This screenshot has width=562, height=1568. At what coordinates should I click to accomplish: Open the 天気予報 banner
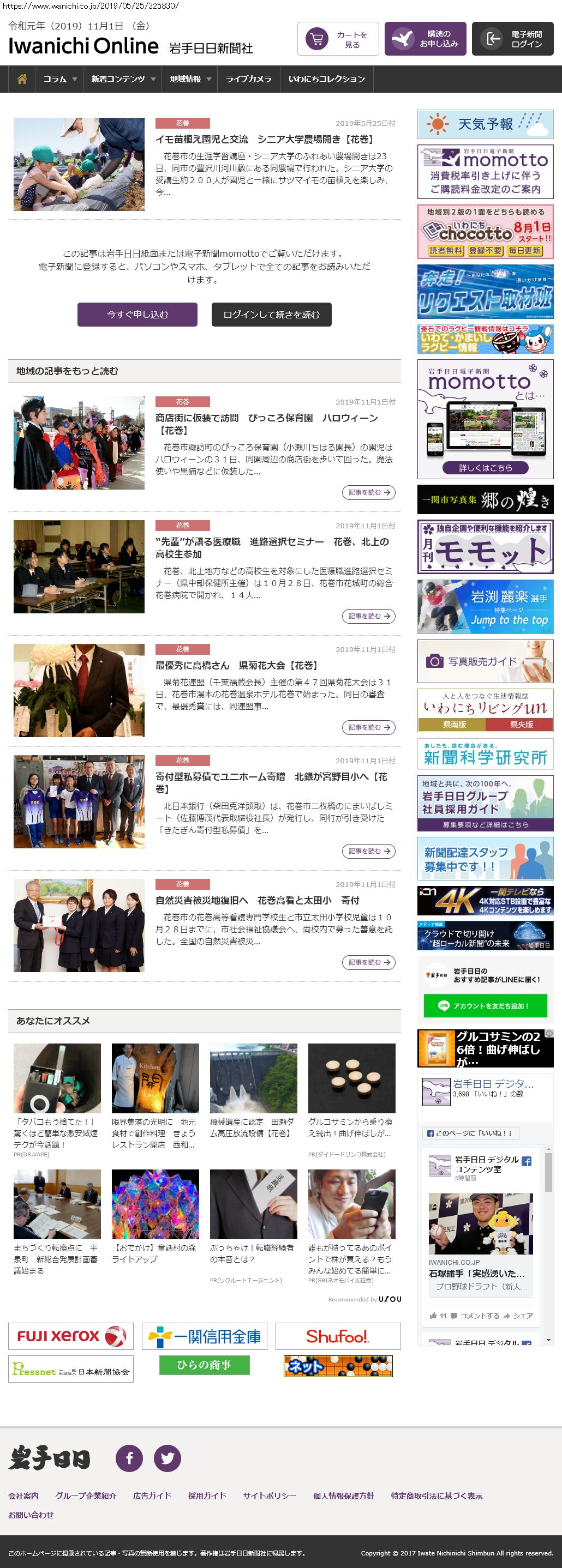point(485,124)
